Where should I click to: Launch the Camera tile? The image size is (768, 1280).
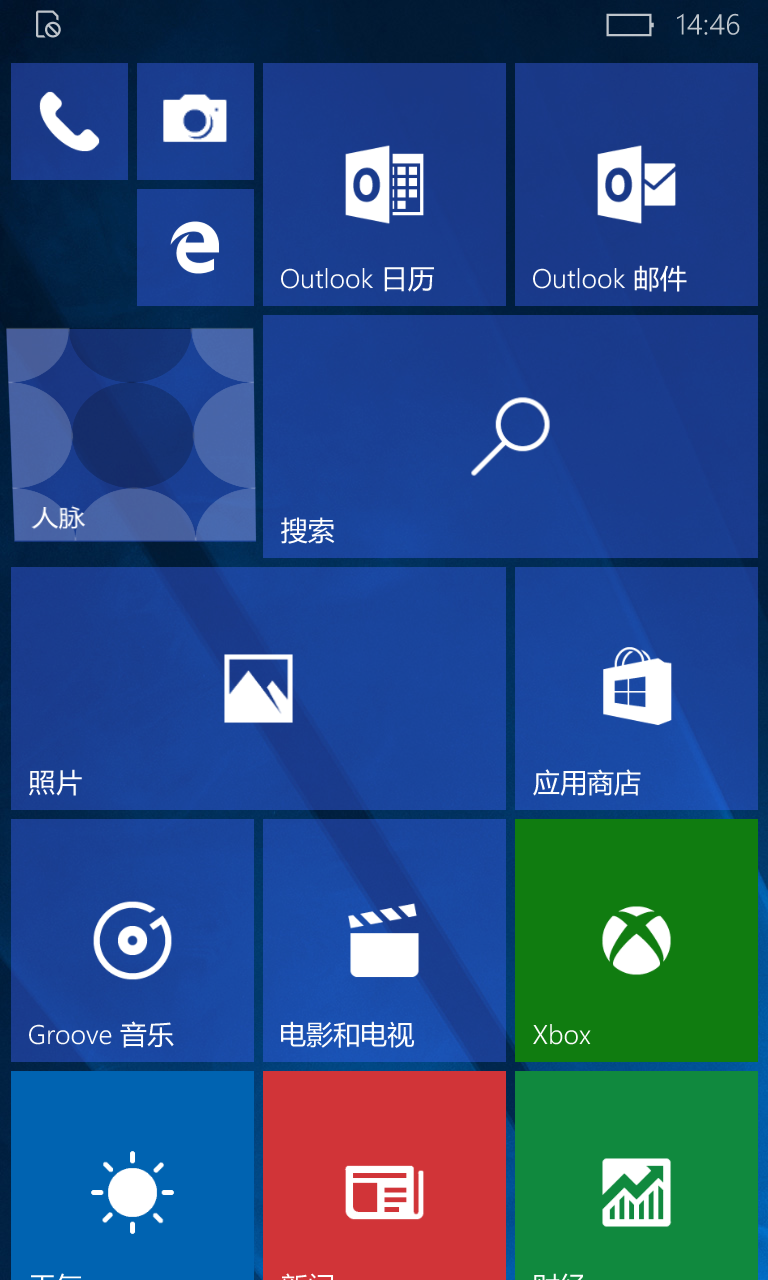pyautogui.click(x=195, y=122)
